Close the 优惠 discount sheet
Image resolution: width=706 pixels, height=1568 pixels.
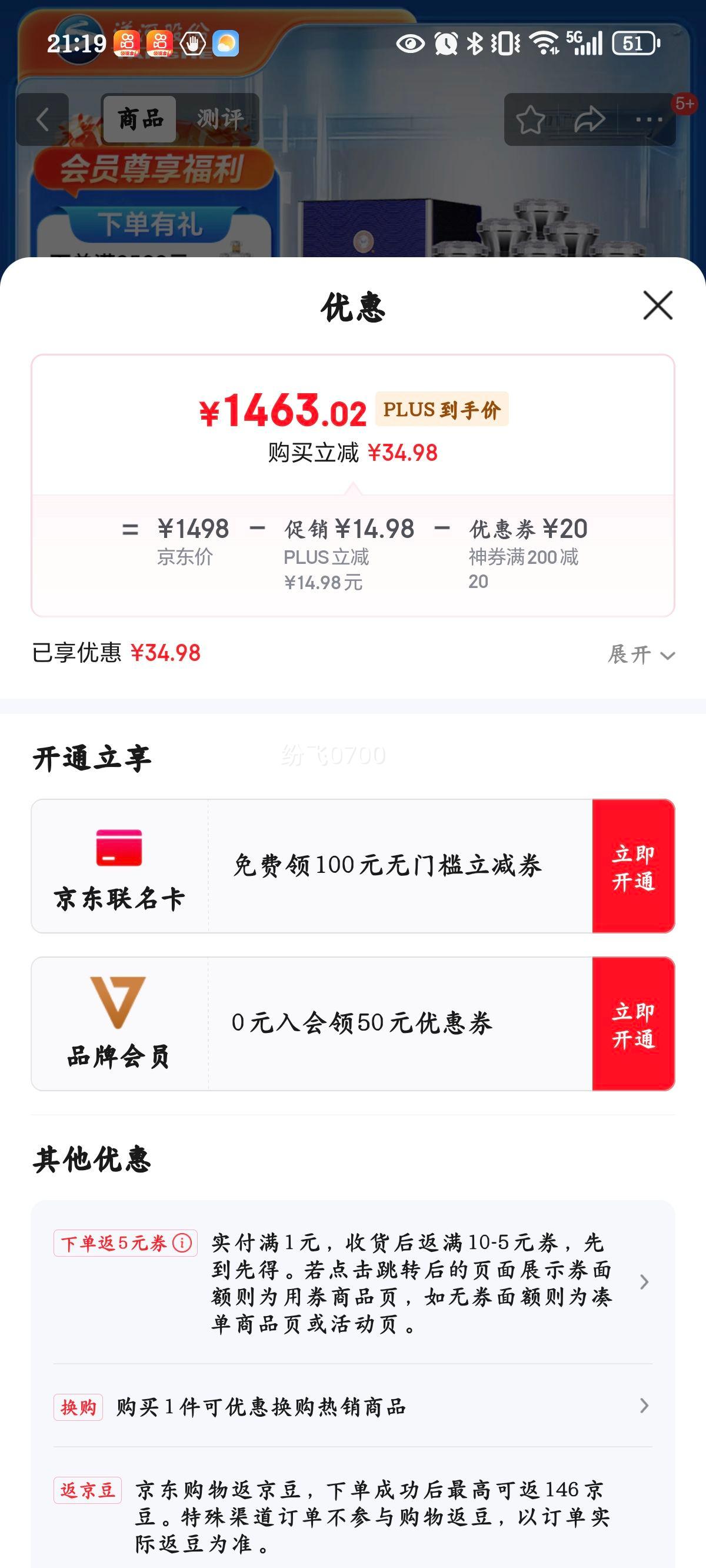pyautogui.click(x=657, y=305)
